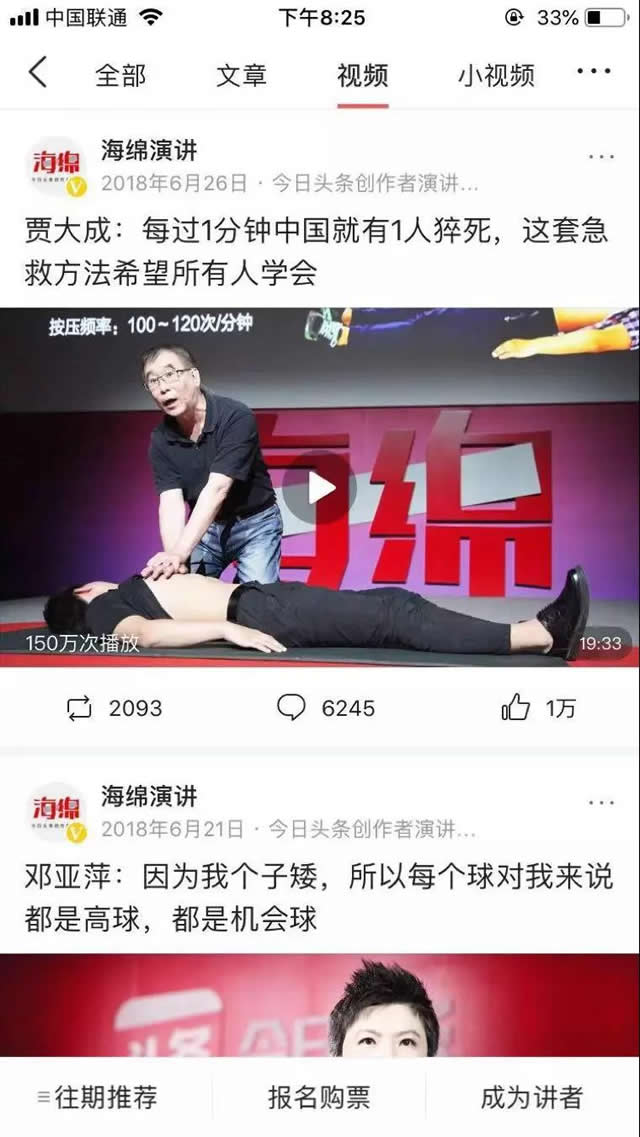
Task: Open the options dots on 邓亚萍 post
Action: point(601,803)
